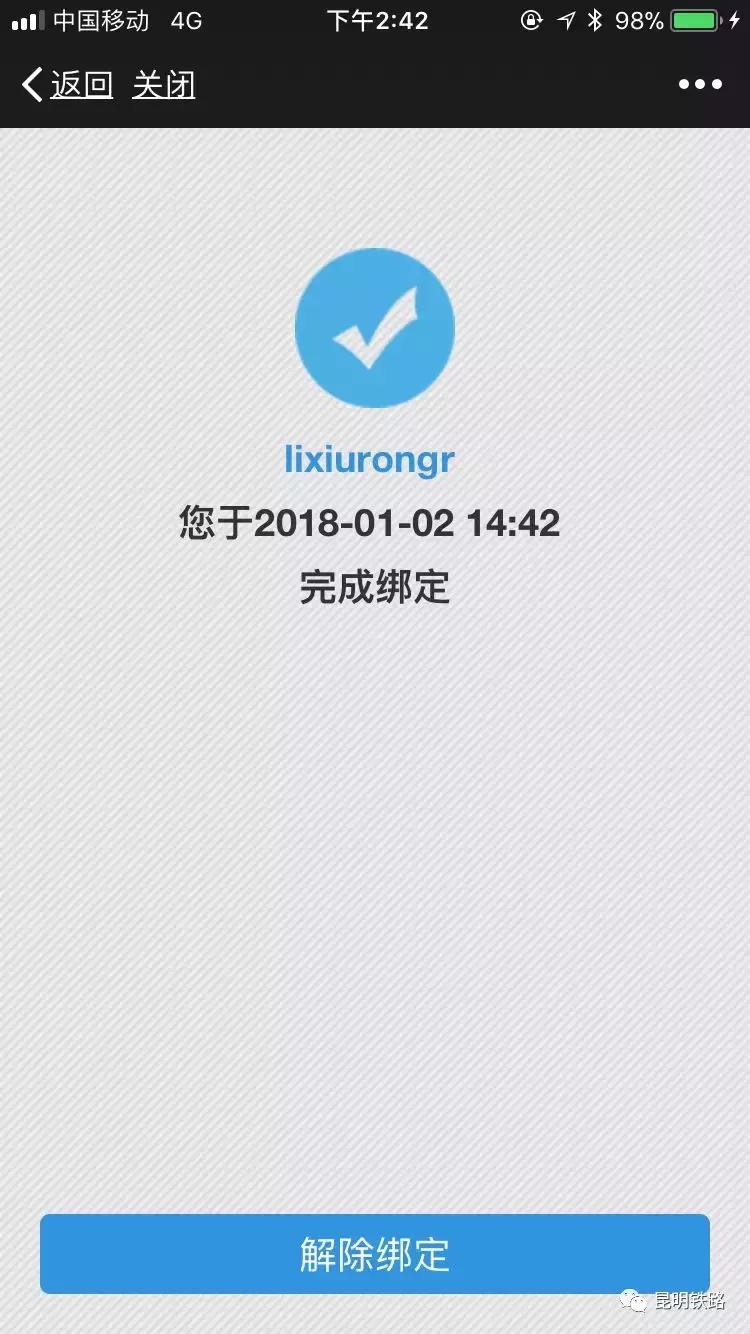
Task: Tap the 解除绑定 unbind button
Action: click(x=375, y=1254)
